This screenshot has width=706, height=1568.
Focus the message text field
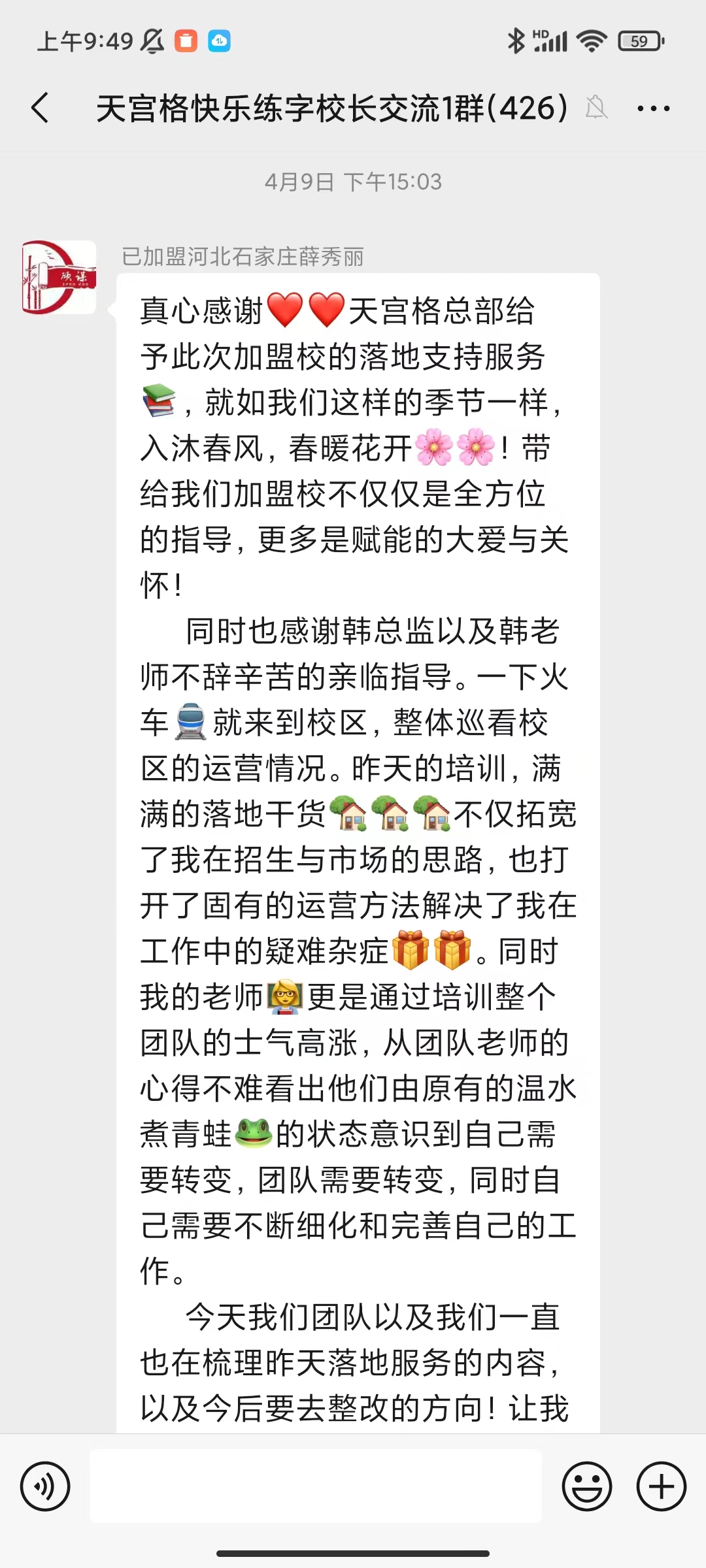tap(315, 1486)
